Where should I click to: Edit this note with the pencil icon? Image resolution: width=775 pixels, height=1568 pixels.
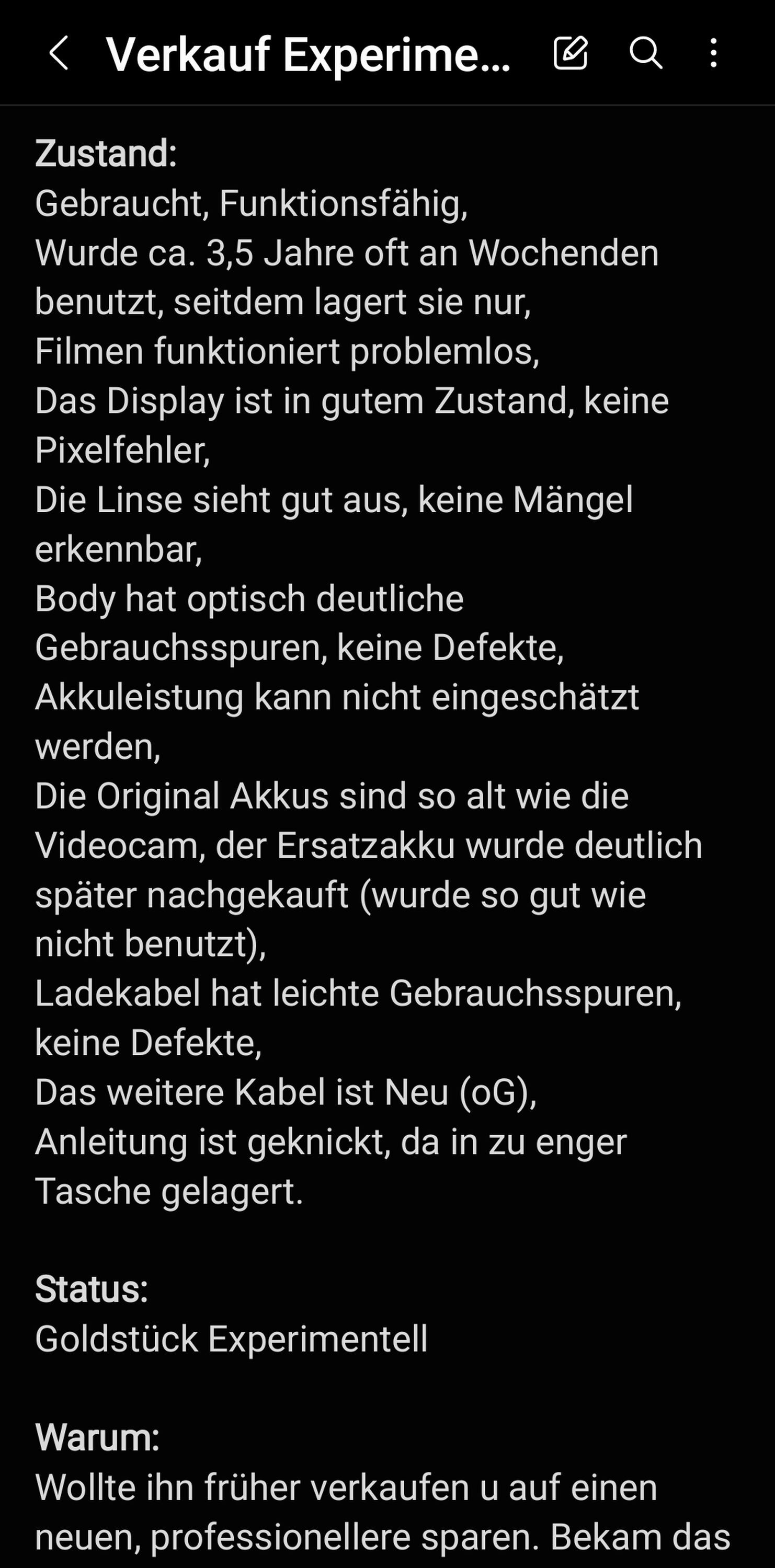[x=571, y=53]
